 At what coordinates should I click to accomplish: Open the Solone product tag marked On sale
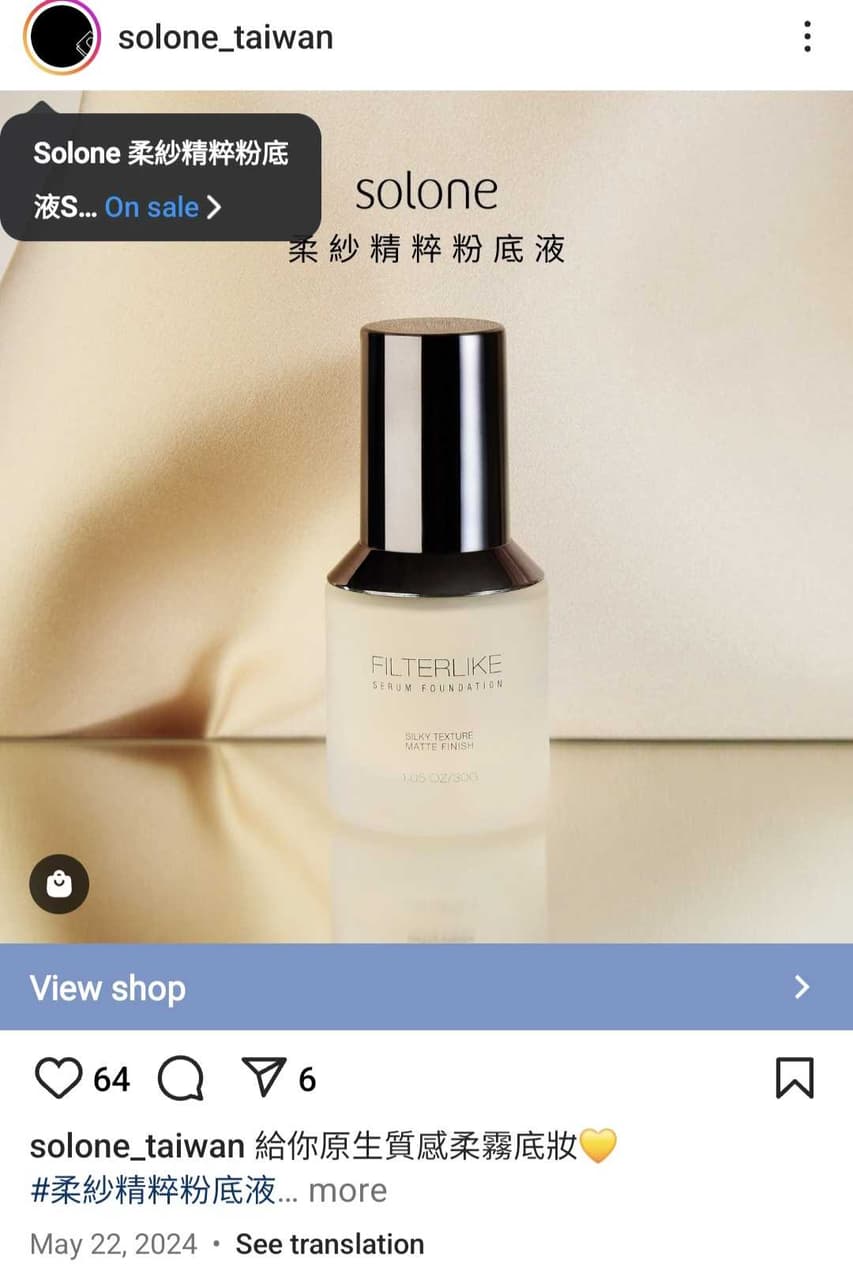(x=160, y=180)
